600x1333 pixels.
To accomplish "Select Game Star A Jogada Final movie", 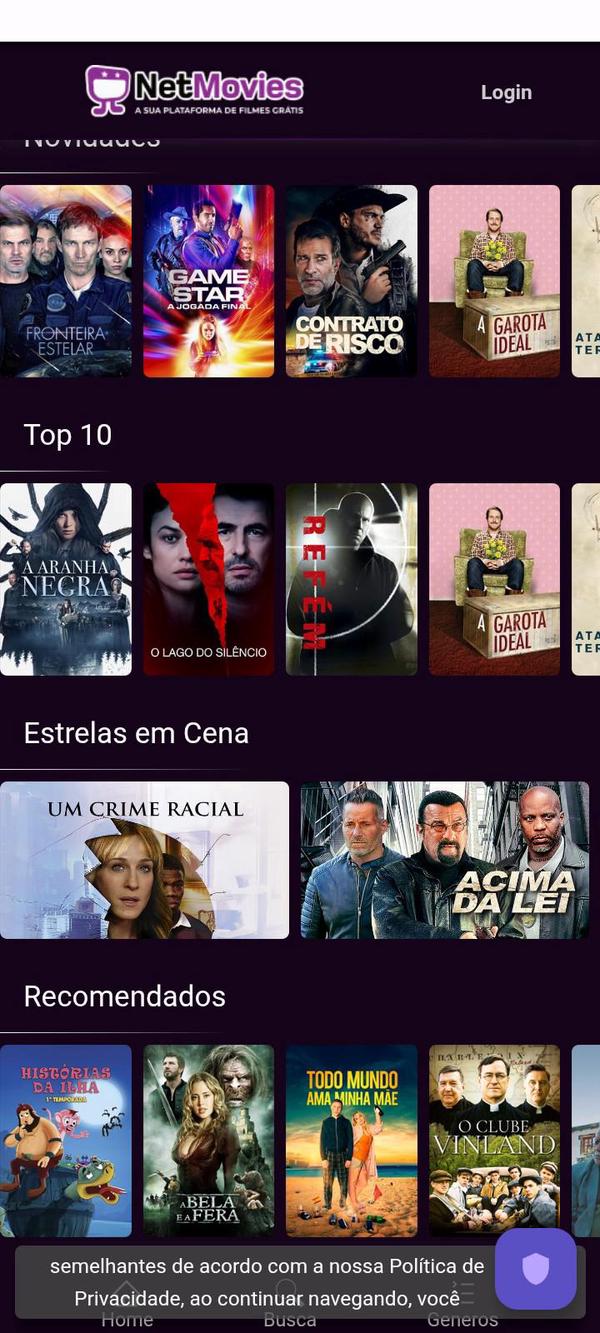I will tap(208, 281).
